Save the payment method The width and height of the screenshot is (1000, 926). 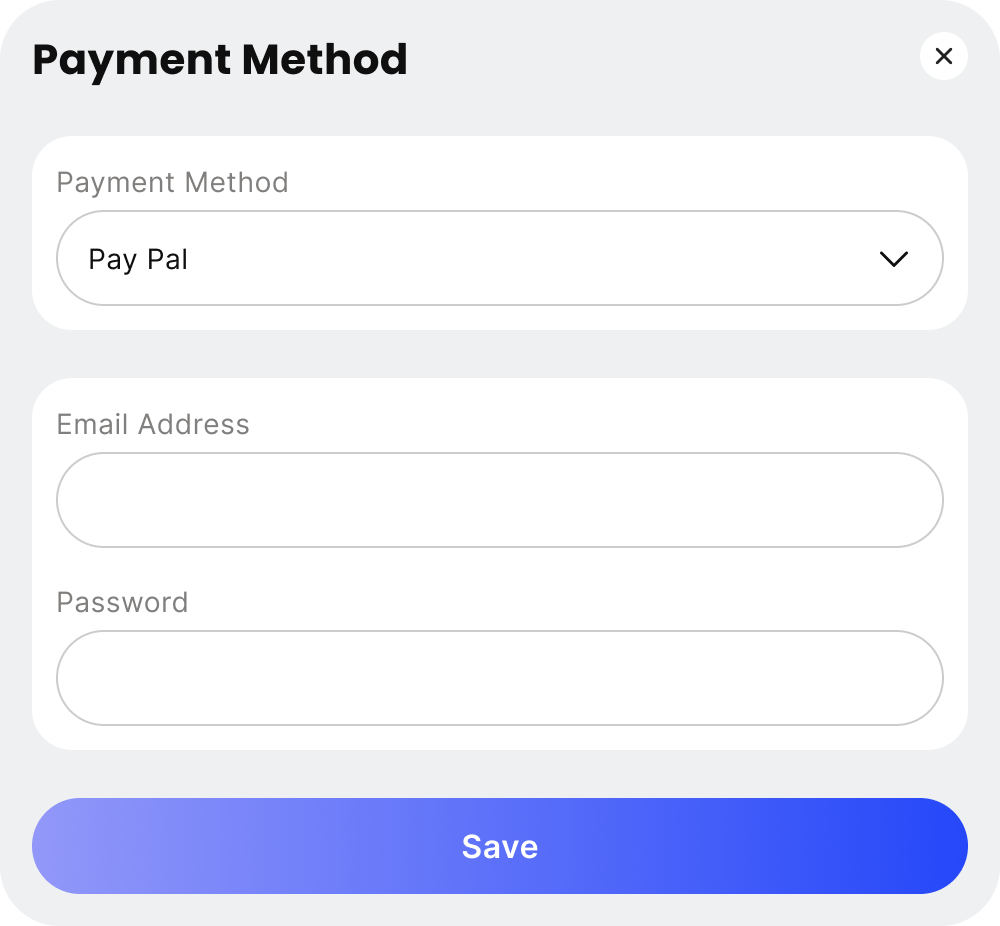pyautogui.click(x=499, y=846)
